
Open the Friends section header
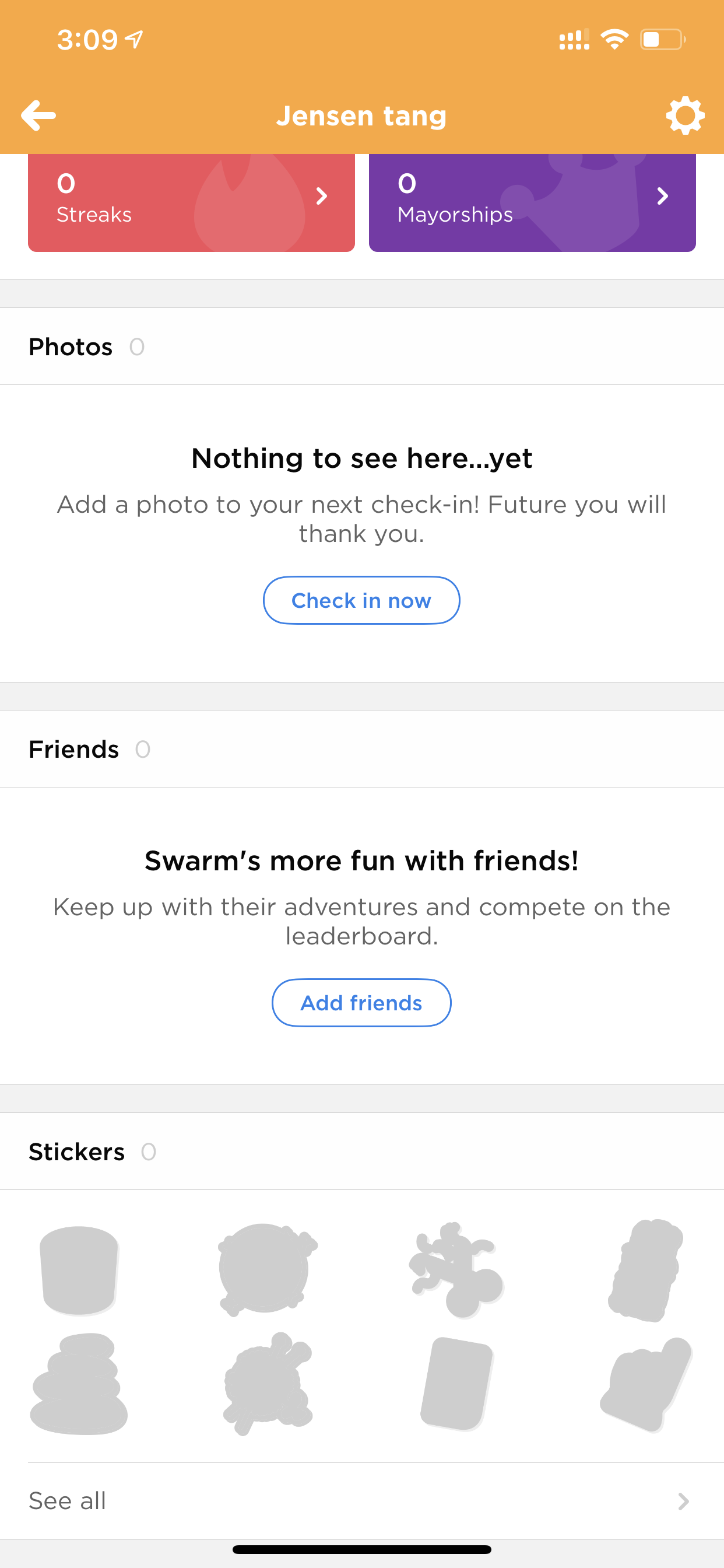[361, 748]
